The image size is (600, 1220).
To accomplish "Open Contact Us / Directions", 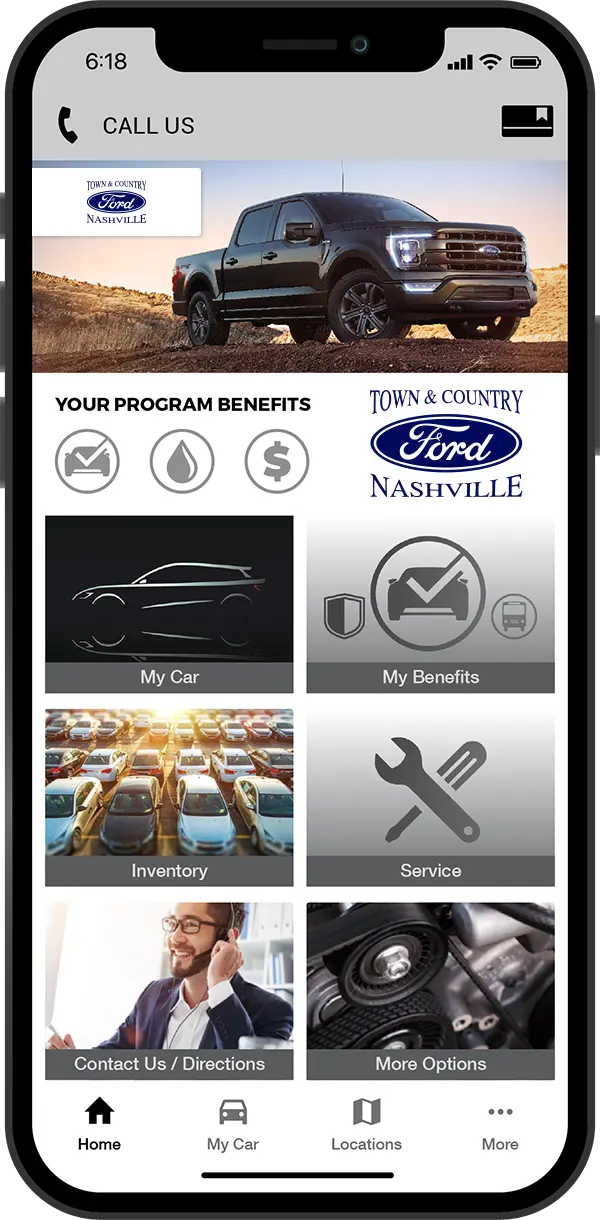I will 169,991.
